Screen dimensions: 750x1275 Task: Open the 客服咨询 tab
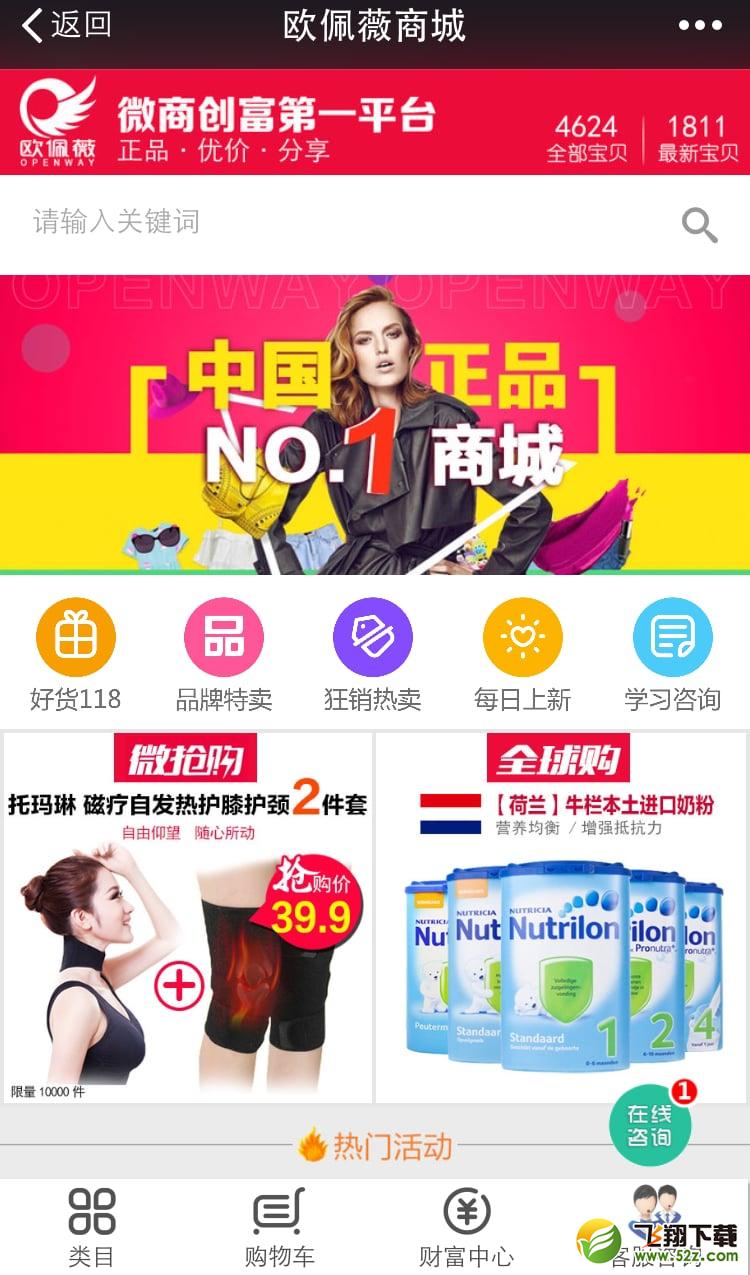coord(656,1227)
